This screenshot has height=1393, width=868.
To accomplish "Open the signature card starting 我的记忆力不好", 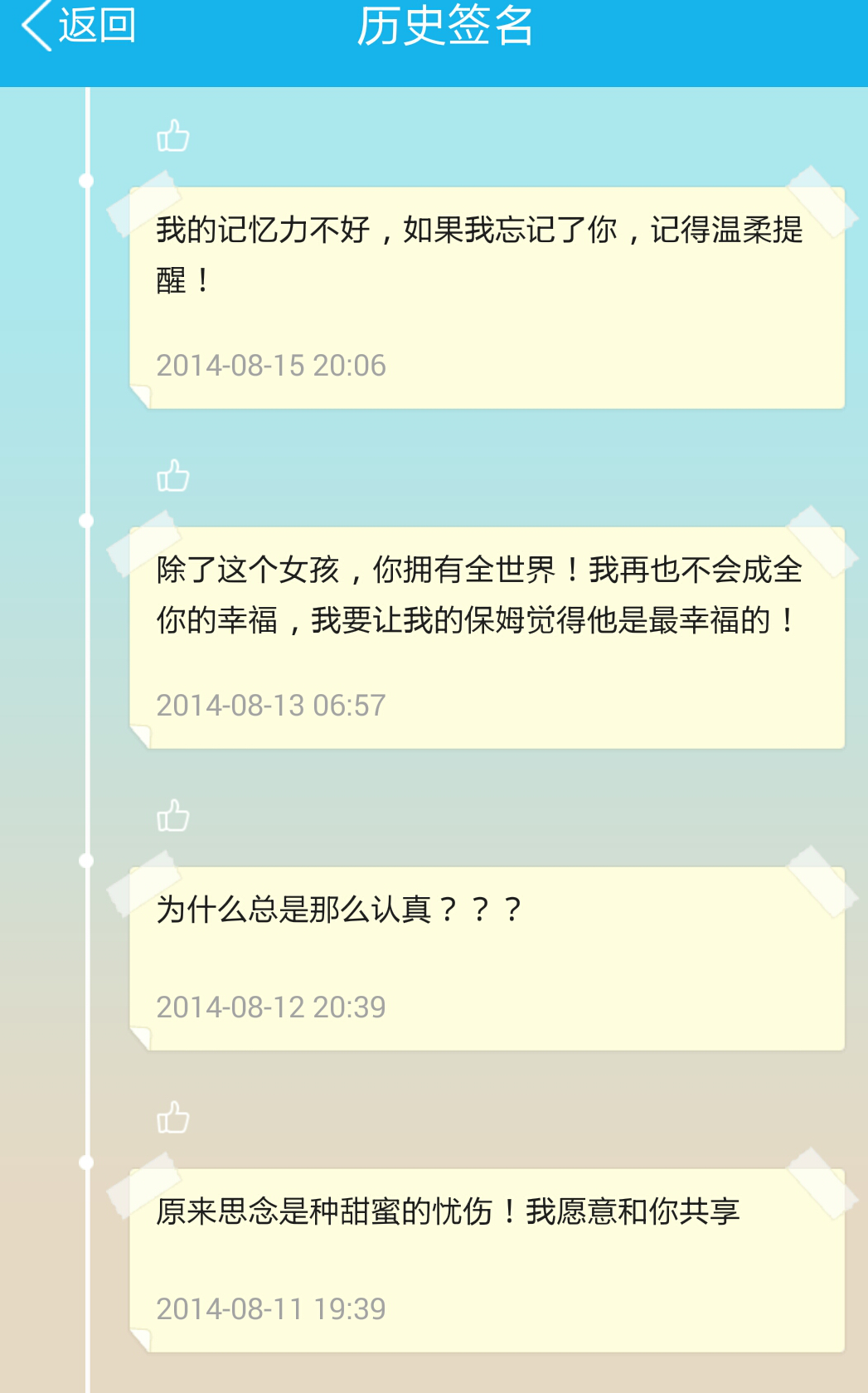I will [487, 297].
